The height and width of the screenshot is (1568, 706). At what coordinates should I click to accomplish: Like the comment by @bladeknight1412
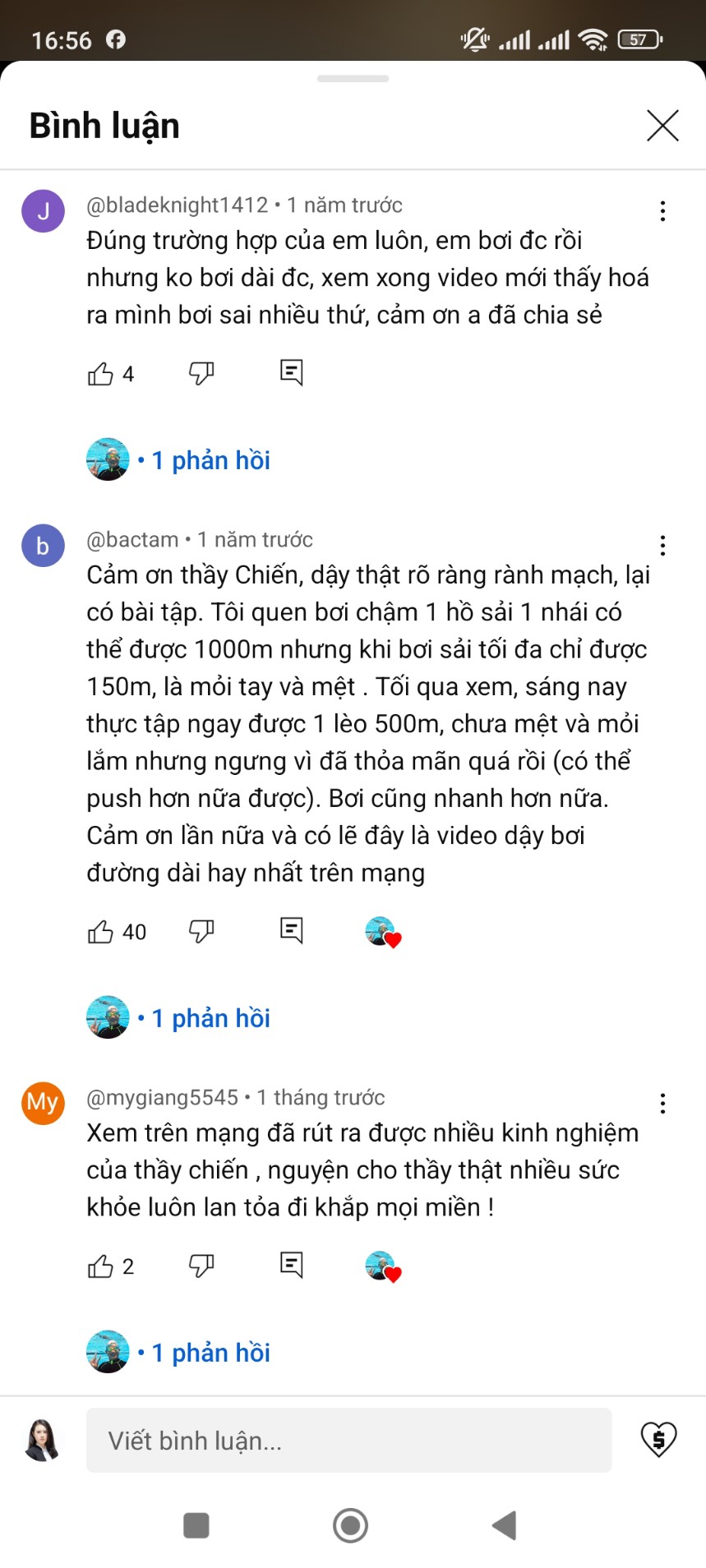(100, 374)
